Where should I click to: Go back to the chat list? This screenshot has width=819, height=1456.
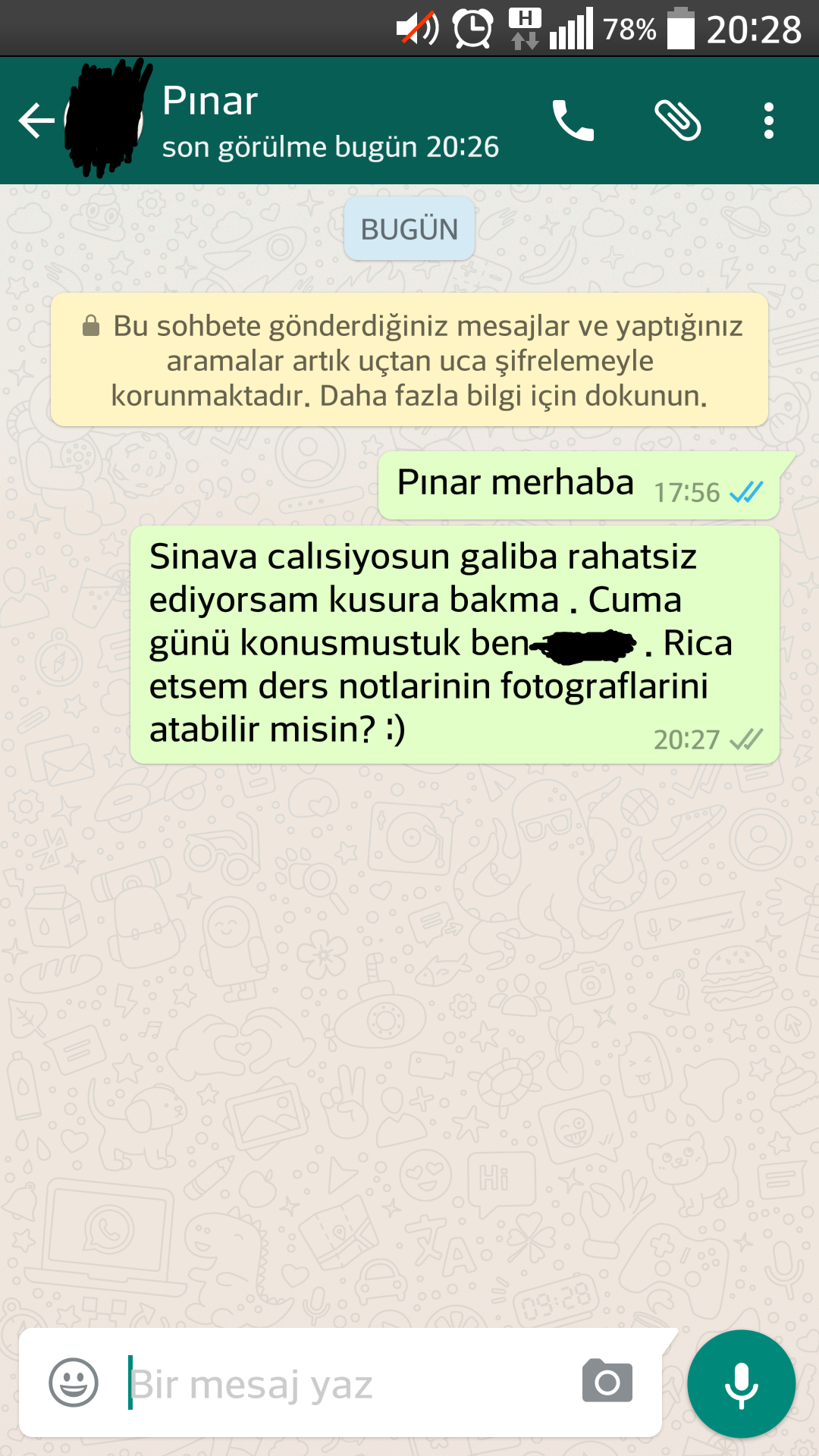[x=36, y=121]
